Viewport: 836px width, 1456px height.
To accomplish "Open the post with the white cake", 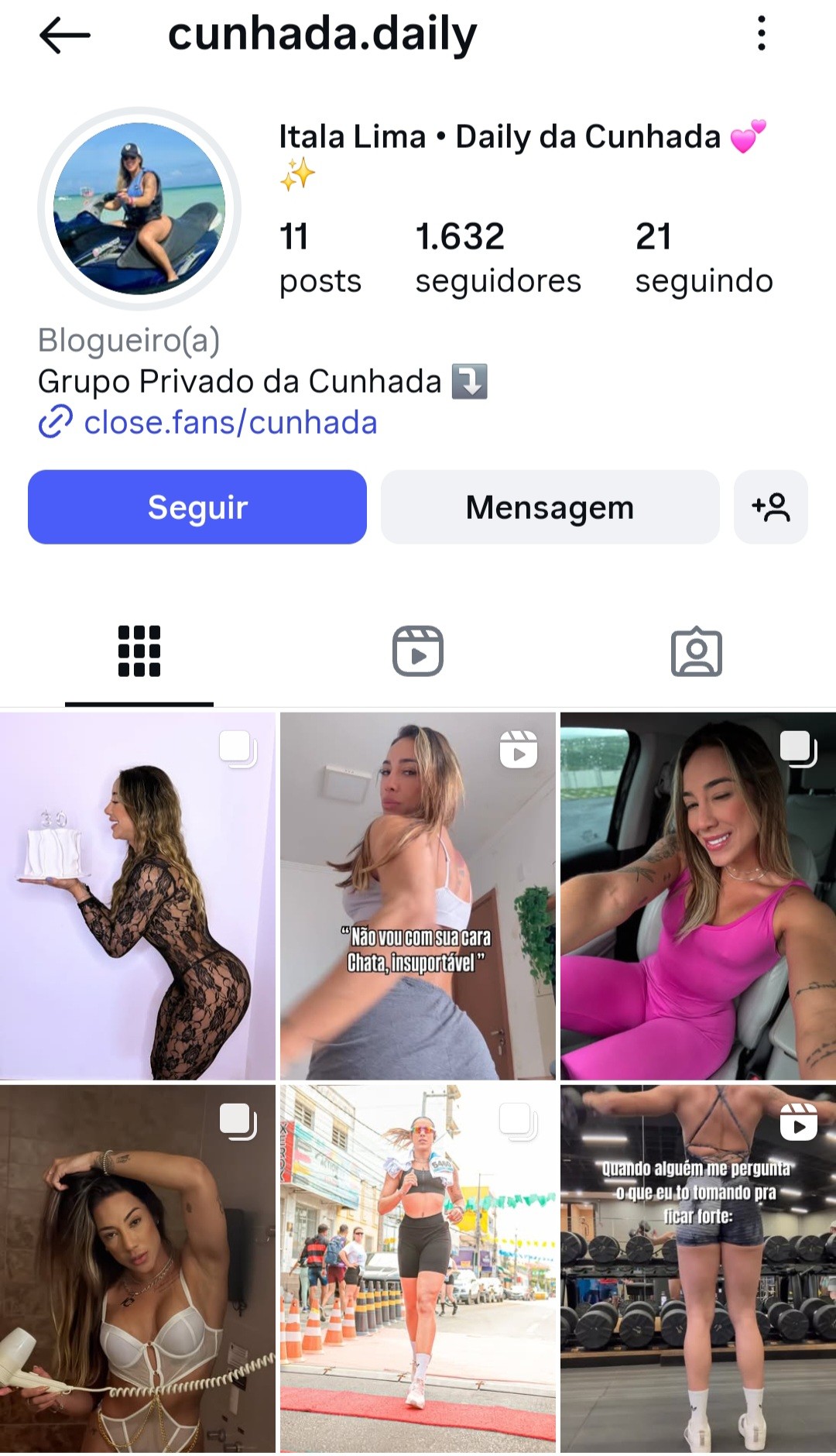I will coord(138,896).
